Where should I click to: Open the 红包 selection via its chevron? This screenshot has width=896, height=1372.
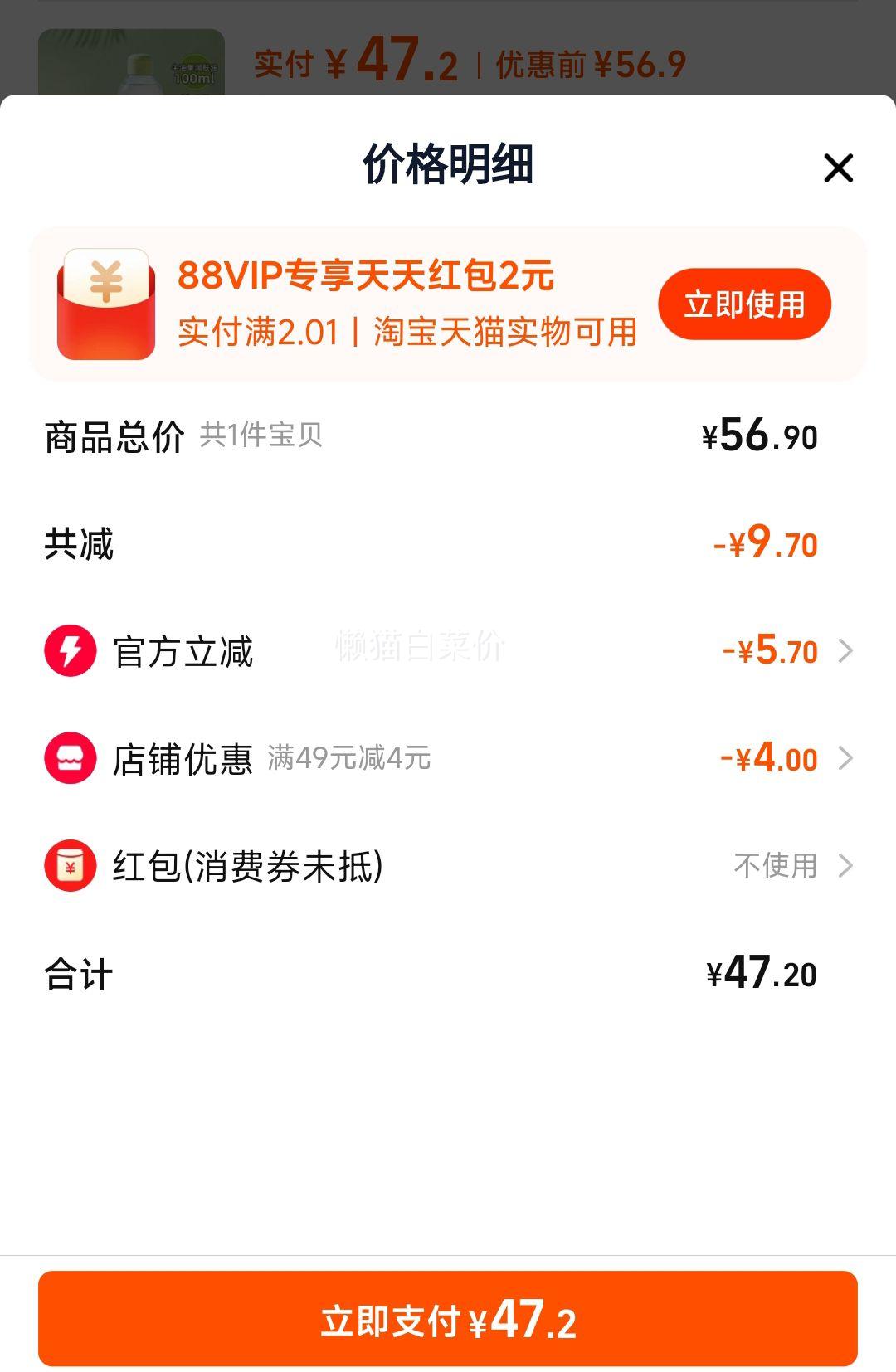point(847,865)
